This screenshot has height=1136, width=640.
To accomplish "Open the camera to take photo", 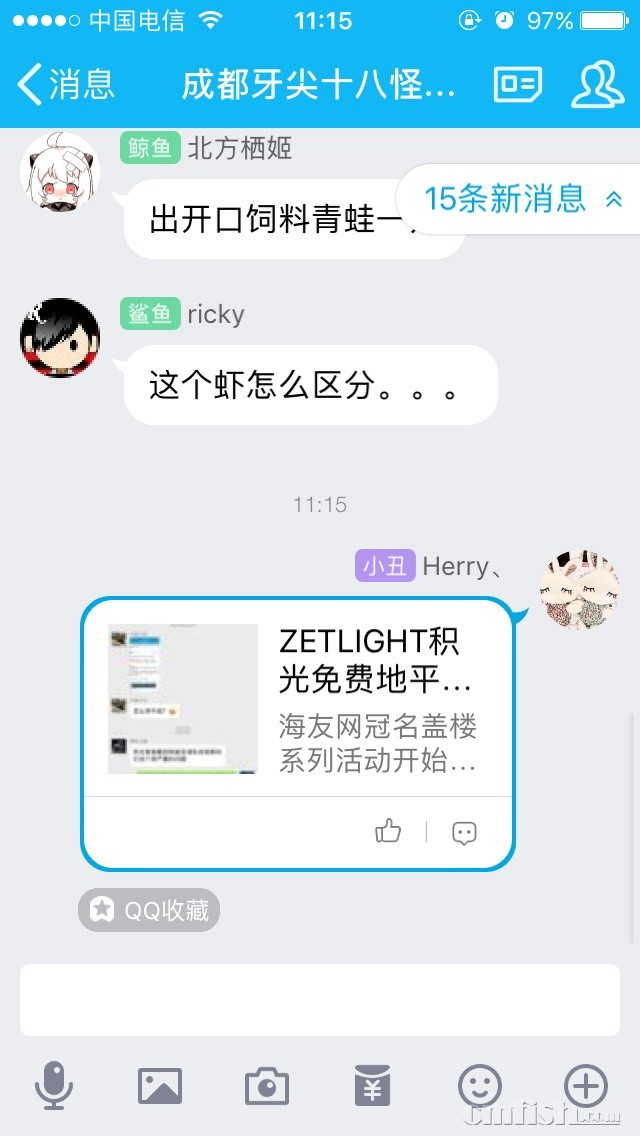I will (267, 1086).
